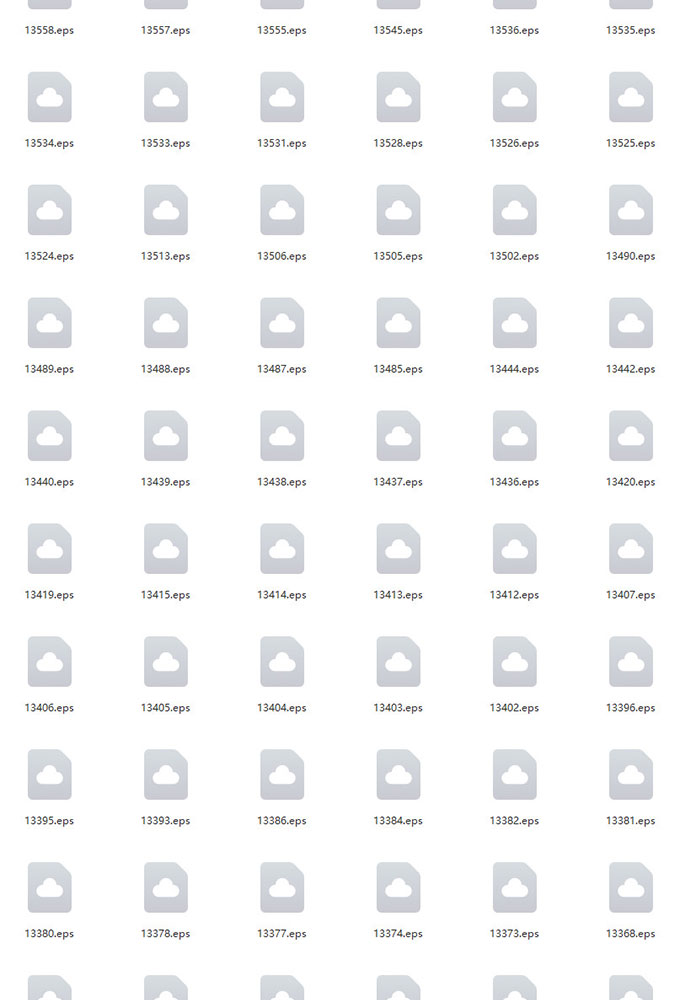Open the file 13386.eps
The width and height of the screenshot is (680, 1000).
pyautogui.click(x=282, y=776)
